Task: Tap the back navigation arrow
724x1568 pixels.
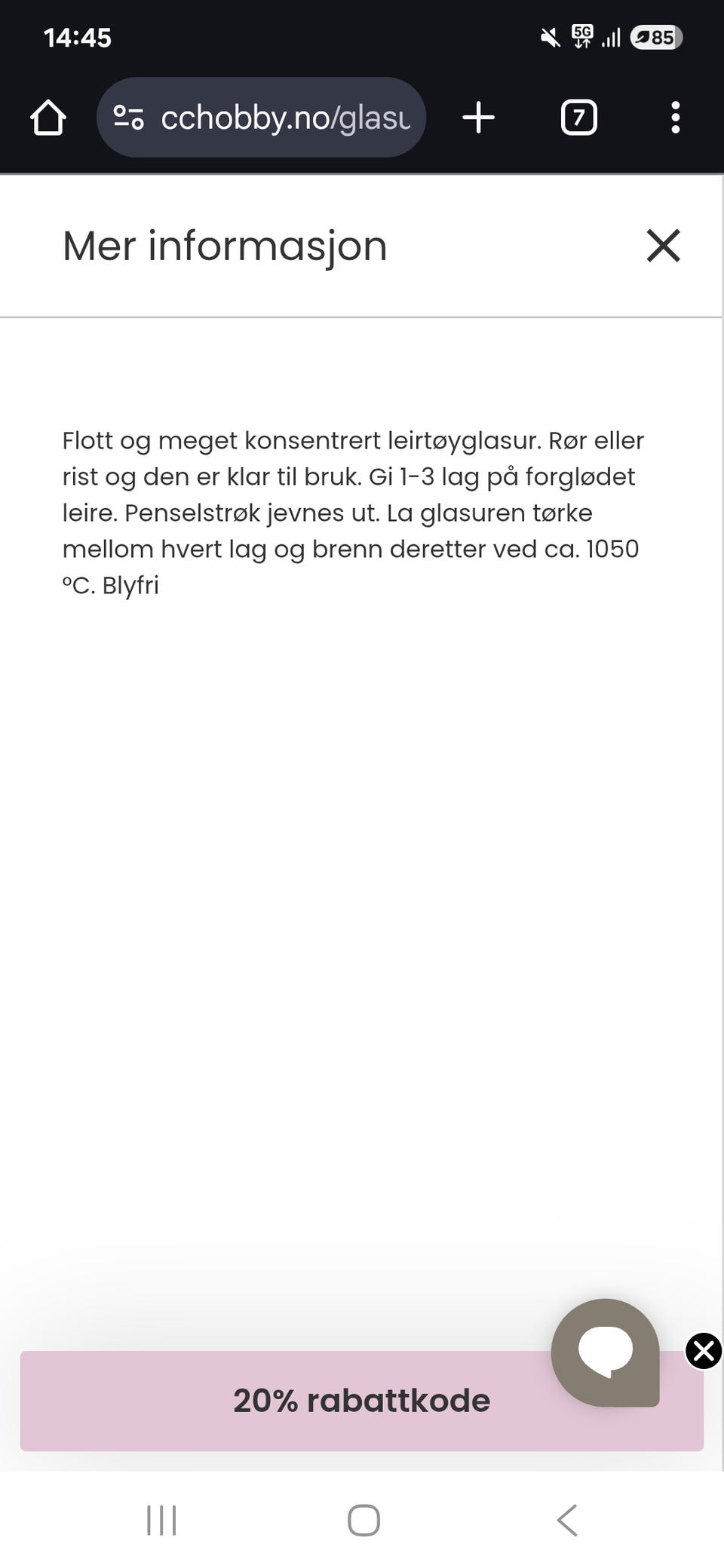Action: 567,1521
